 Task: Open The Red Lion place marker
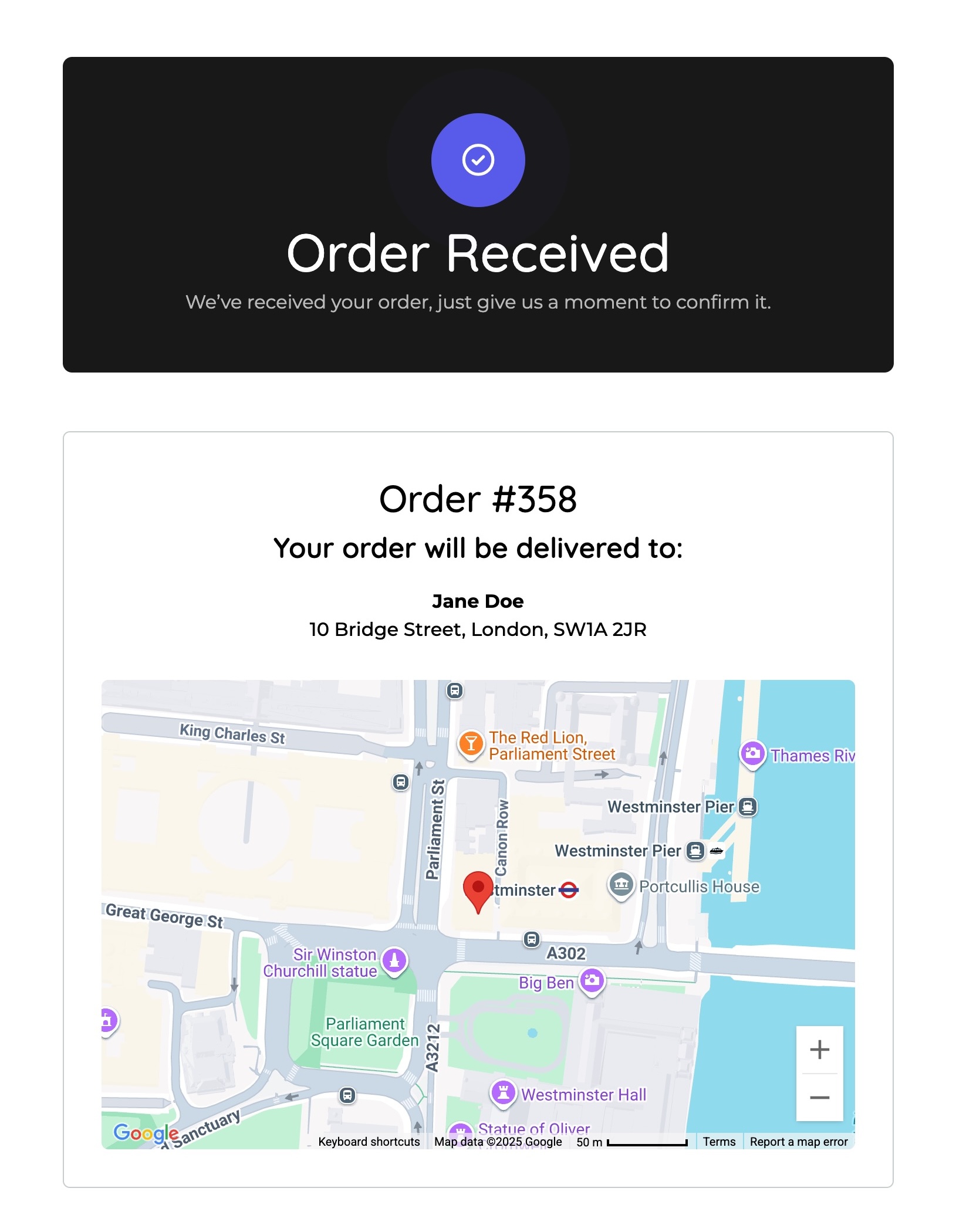[471, 744]
